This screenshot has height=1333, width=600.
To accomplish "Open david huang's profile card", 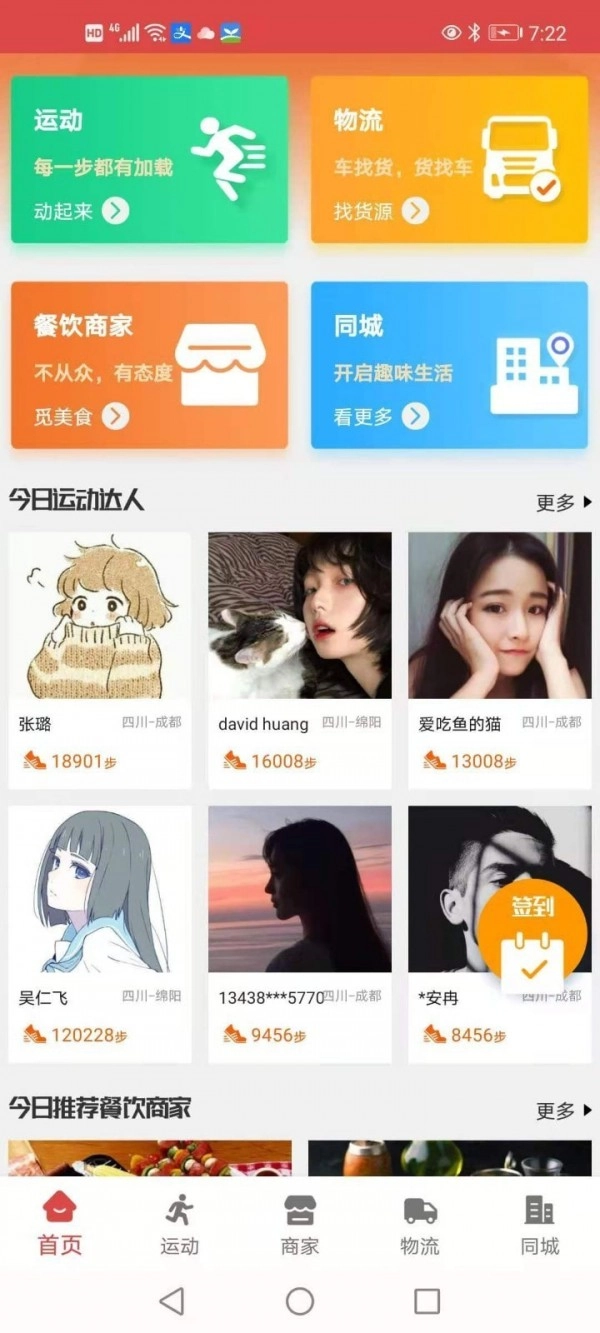I will [299, 660].
